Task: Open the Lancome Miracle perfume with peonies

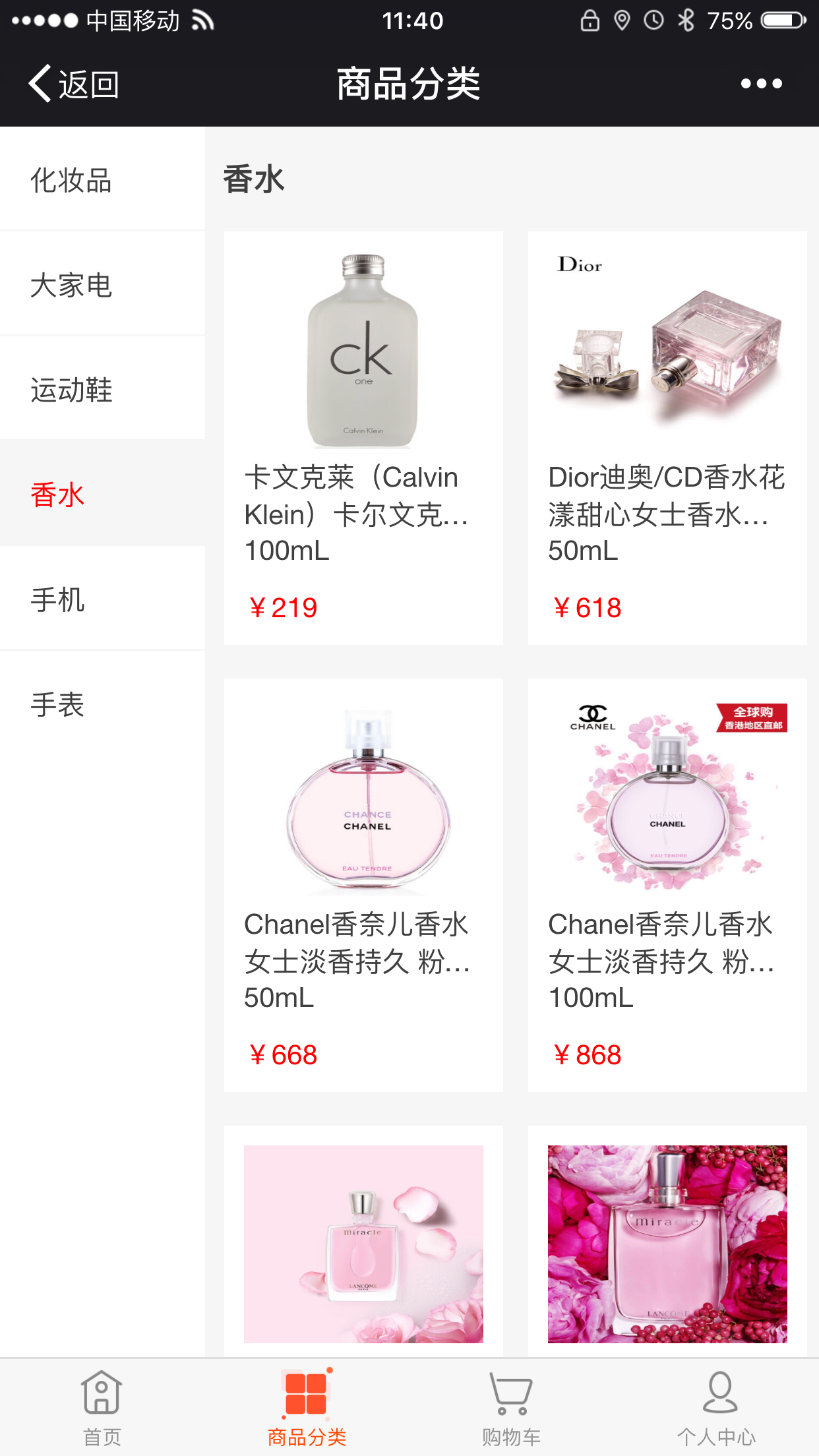Action: point(667,1244)
